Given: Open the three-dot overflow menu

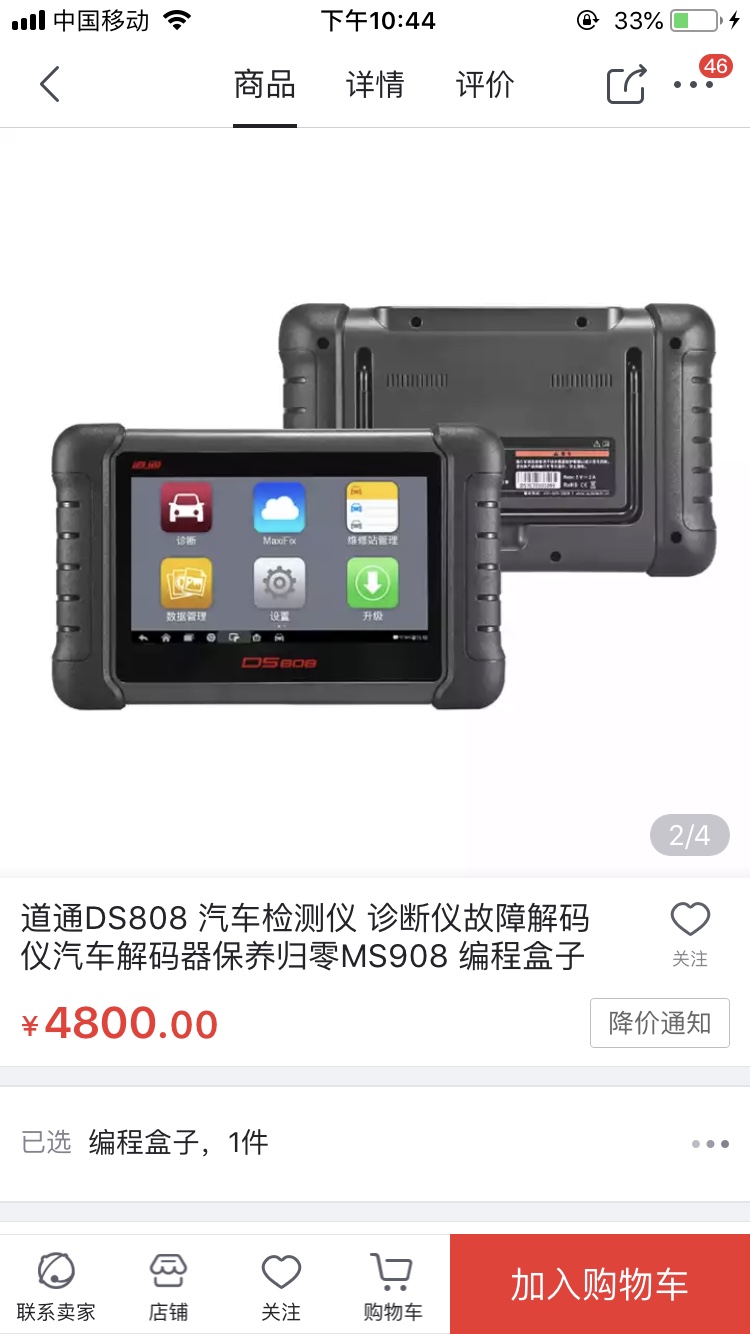Looking at the screenshot, I should (x=694, y=85).
